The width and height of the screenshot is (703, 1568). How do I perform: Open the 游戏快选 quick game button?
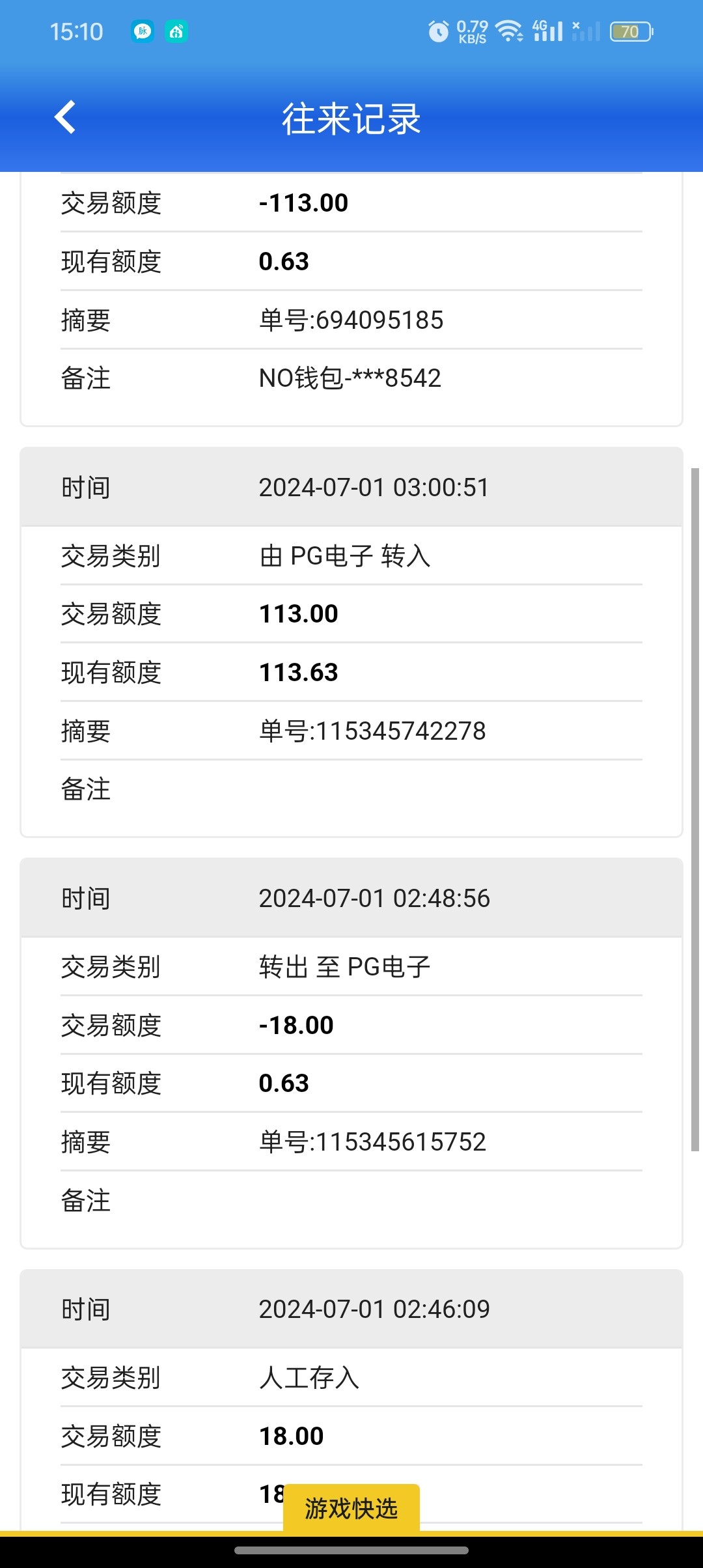[x=351, y=1508]
